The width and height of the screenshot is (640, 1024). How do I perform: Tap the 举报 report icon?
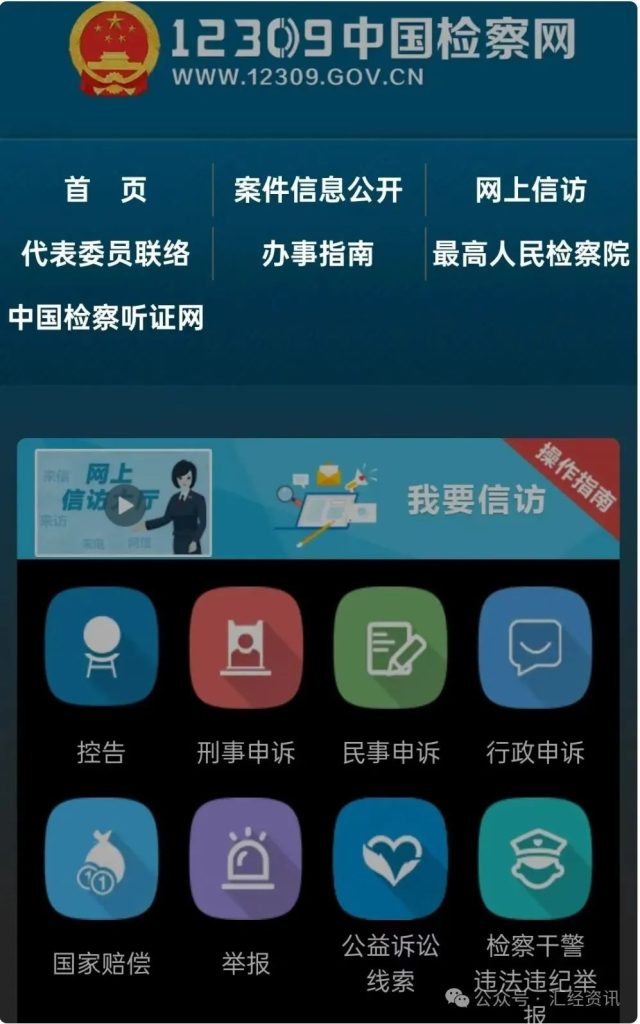pos(245,858)
